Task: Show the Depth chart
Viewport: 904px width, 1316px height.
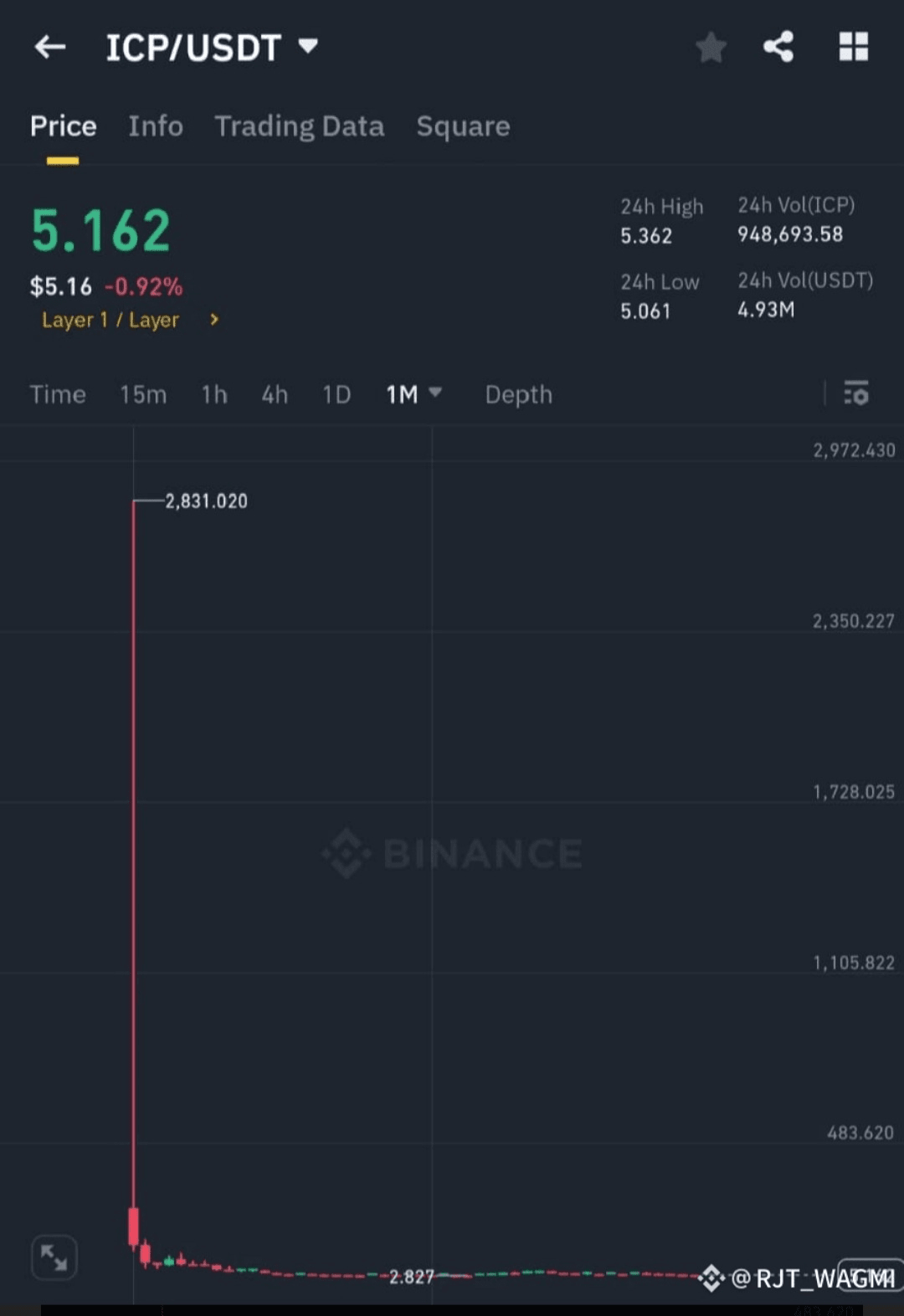Action: pos(519,394)
